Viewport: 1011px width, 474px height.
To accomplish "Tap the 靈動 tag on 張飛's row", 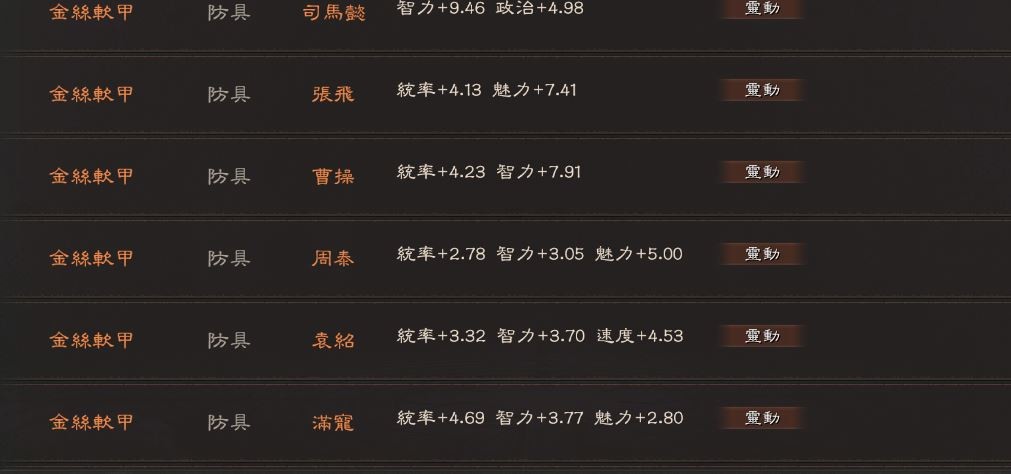I will click(x=762, y=90).
